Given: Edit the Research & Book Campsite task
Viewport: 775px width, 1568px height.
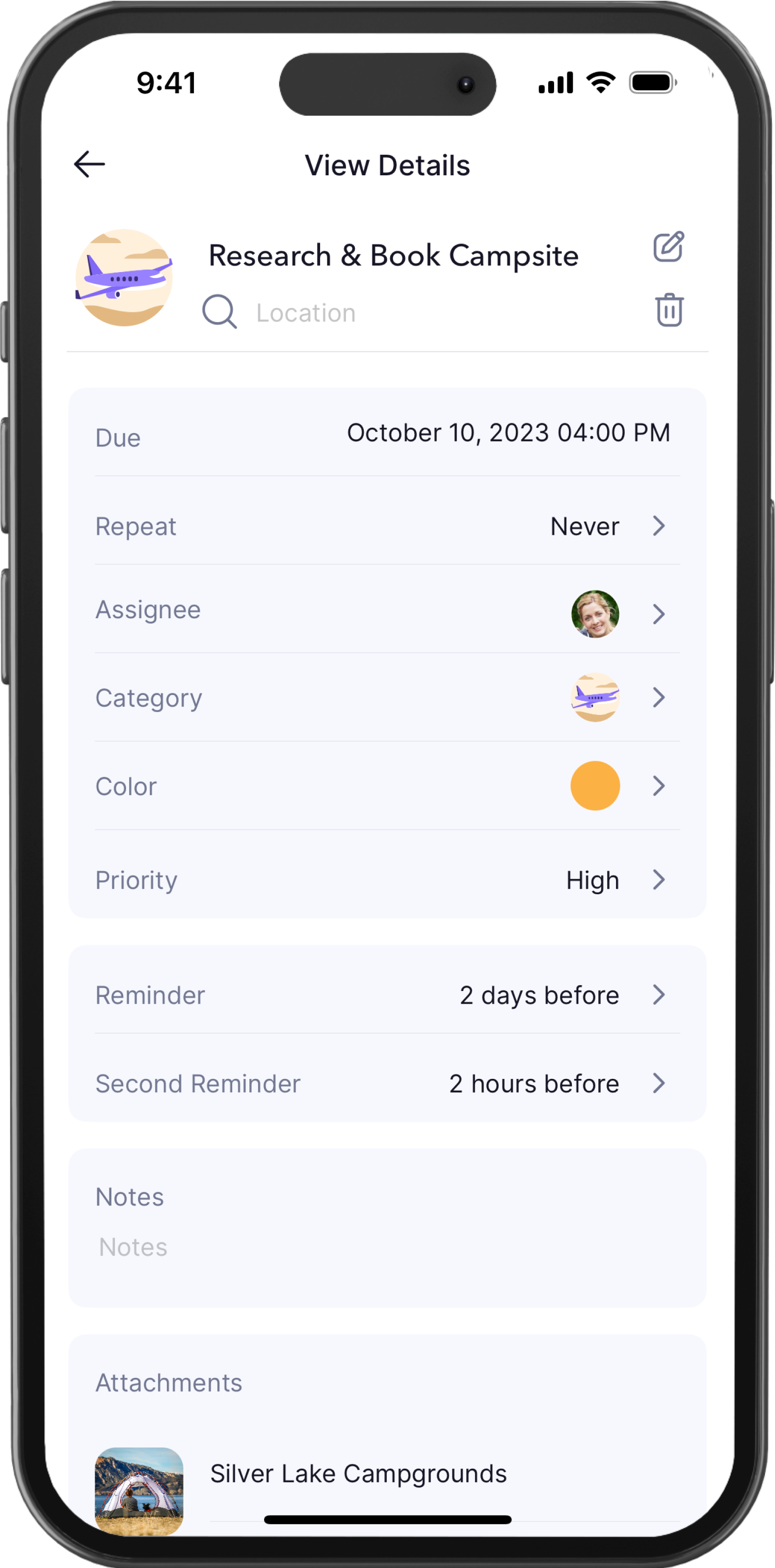Looking at the screenshot, I should point(668,247).
